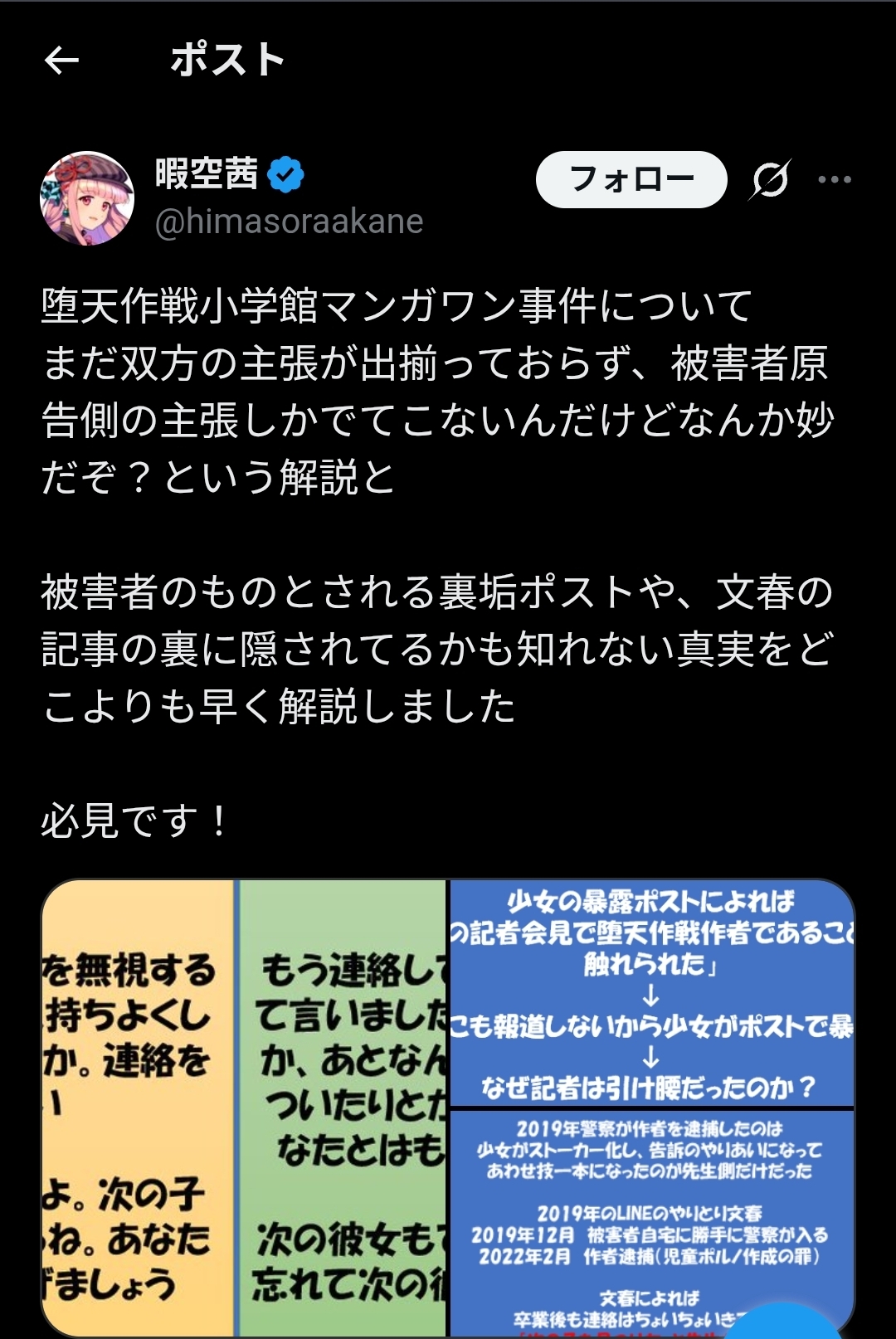The height and width of the screenshot is (1339, 896).
Task: Tap the Grok icon beside フォロー
Action: [x=770, y=179]
